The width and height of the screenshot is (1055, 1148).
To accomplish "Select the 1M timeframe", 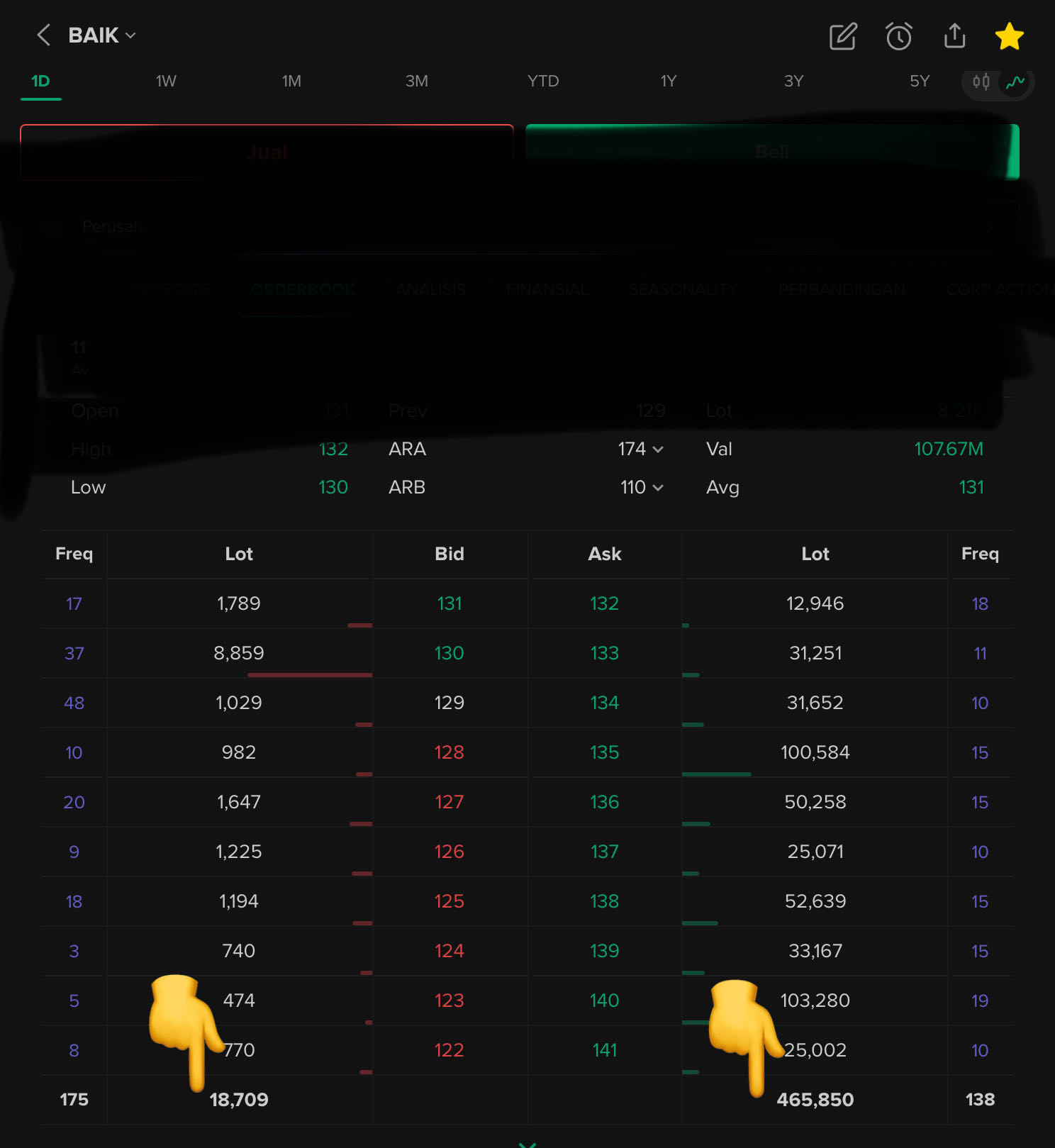I will click(291, 82).
